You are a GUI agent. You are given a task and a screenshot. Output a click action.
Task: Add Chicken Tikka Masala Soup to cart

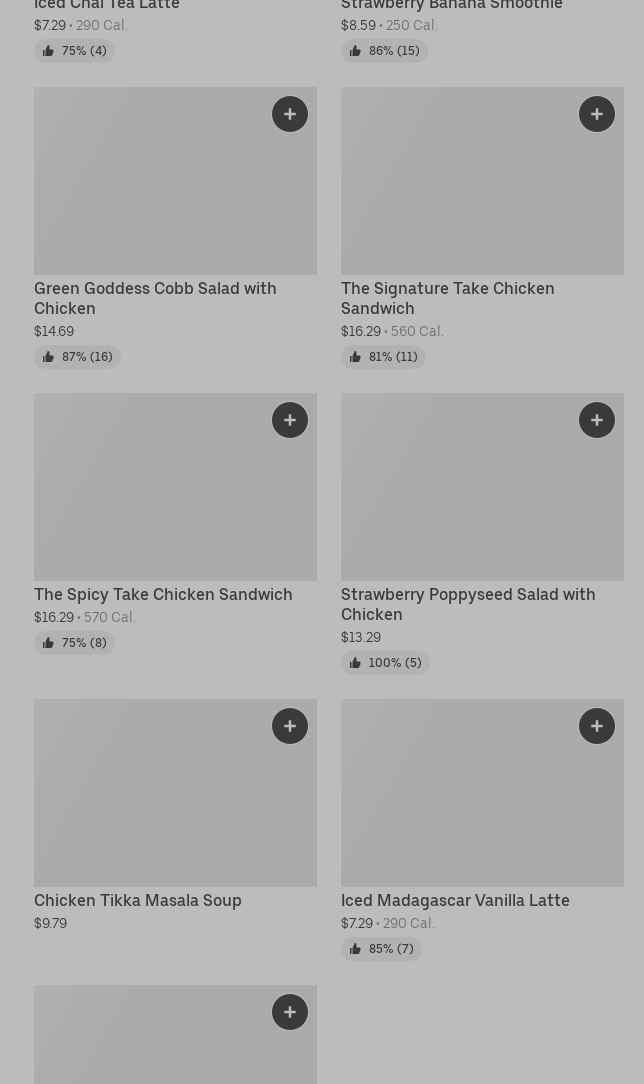290,726
